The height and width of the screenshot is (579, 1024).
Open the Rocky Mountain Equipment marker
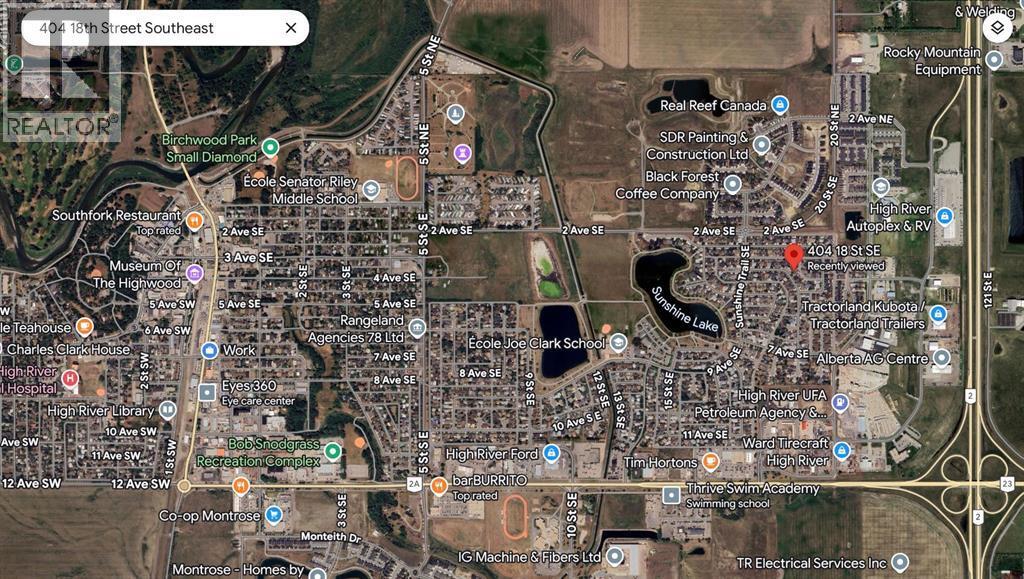pyautogui.click(x=994, y=60)
